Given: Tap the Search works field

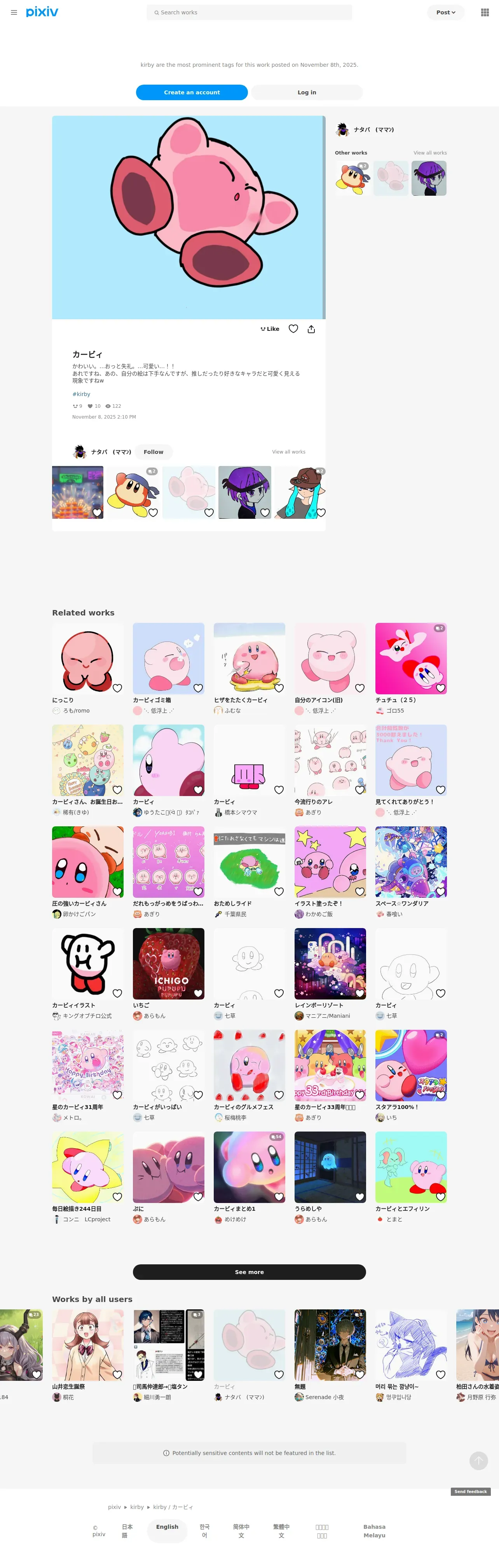Looking at the screenshot, I should [249, 12].
